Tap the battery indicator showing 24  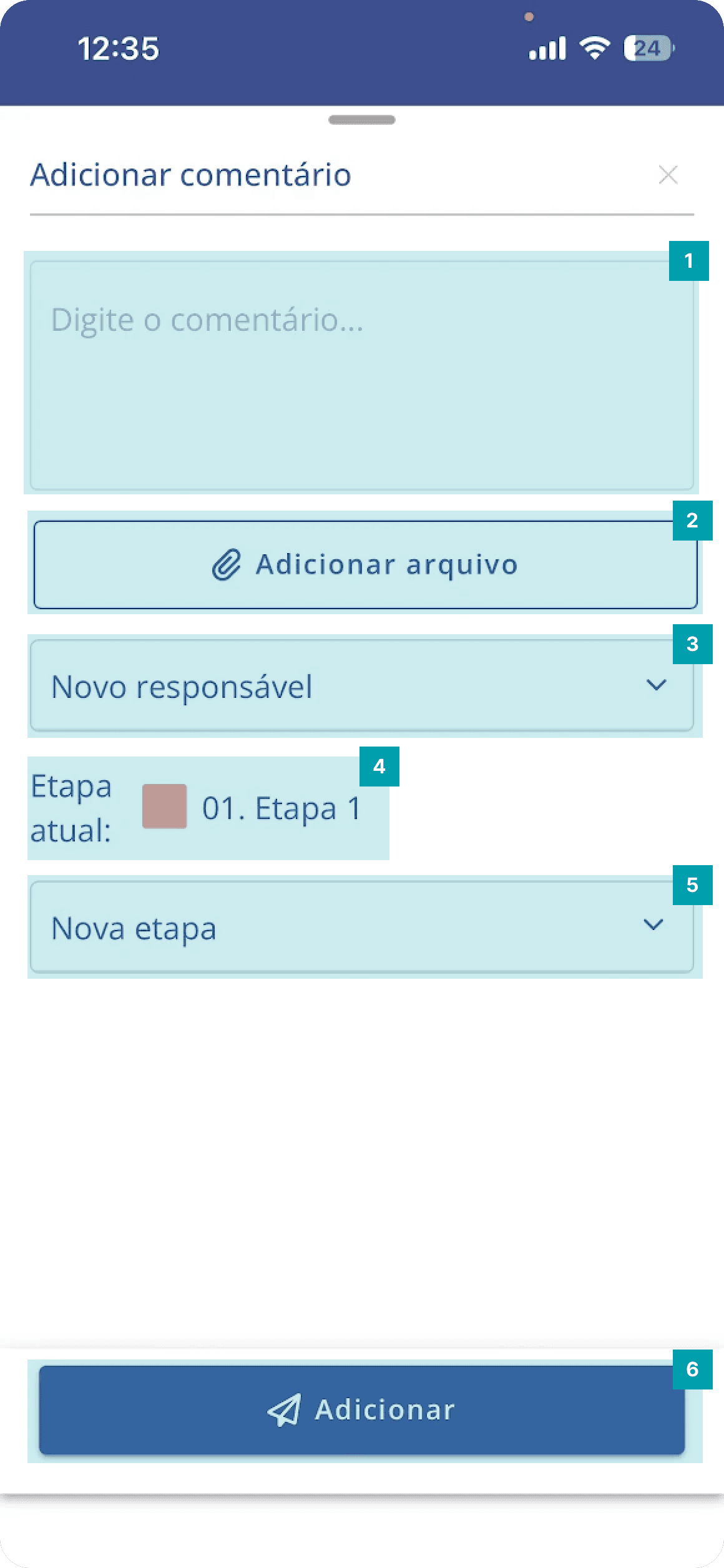pyautogui.click(x=648, y=47)
